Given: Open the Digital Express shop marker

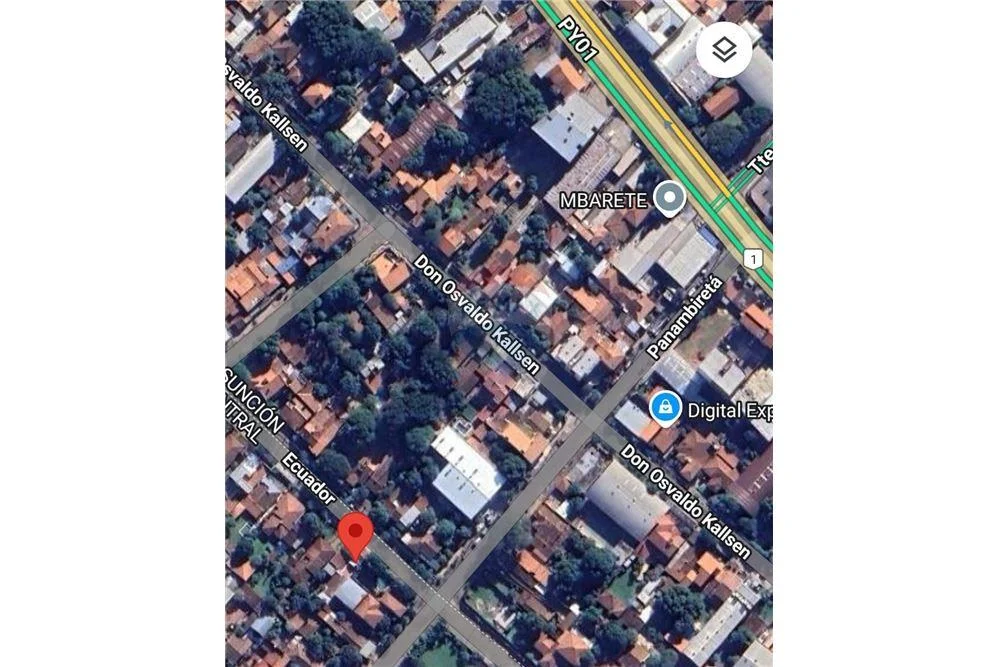Looking at the screenshot, I should (x=665, y=407).
